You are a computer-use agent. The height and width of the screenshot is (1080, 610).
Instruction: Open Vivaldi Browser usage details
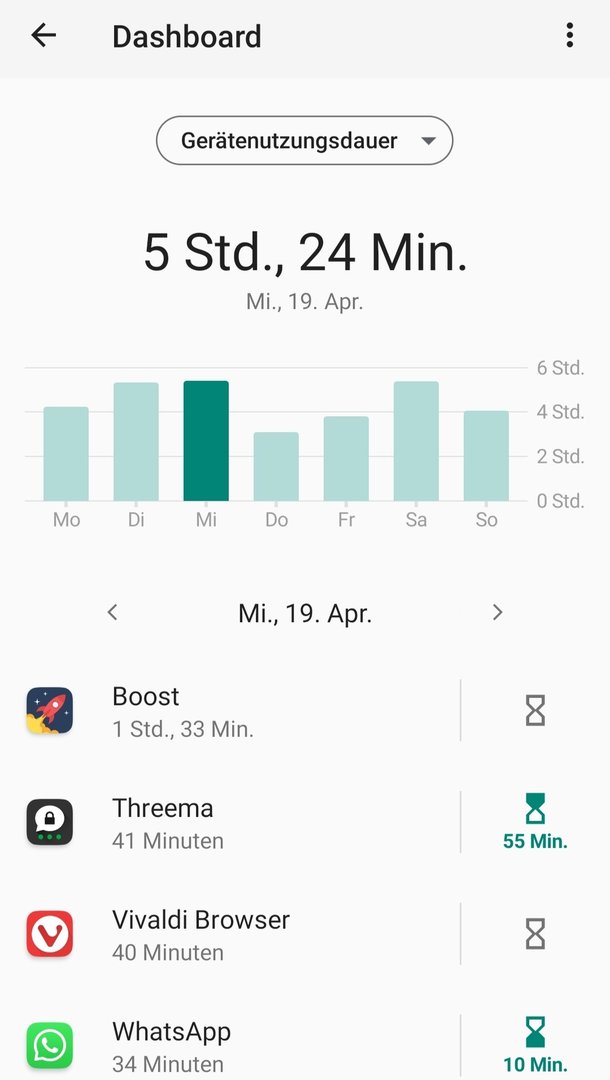240,934
